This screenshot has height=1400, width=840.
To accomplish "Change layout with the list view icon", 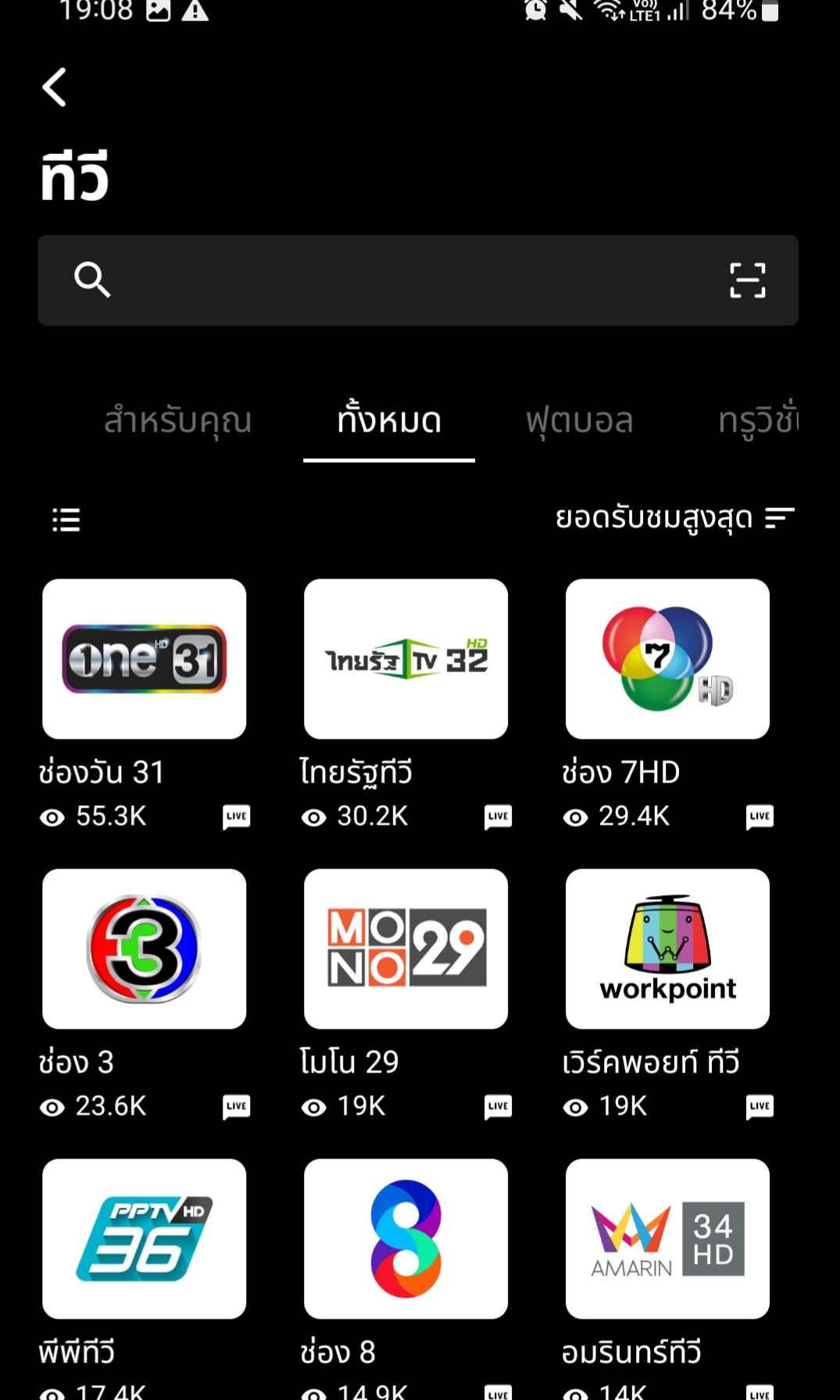I will coord(66,520).
